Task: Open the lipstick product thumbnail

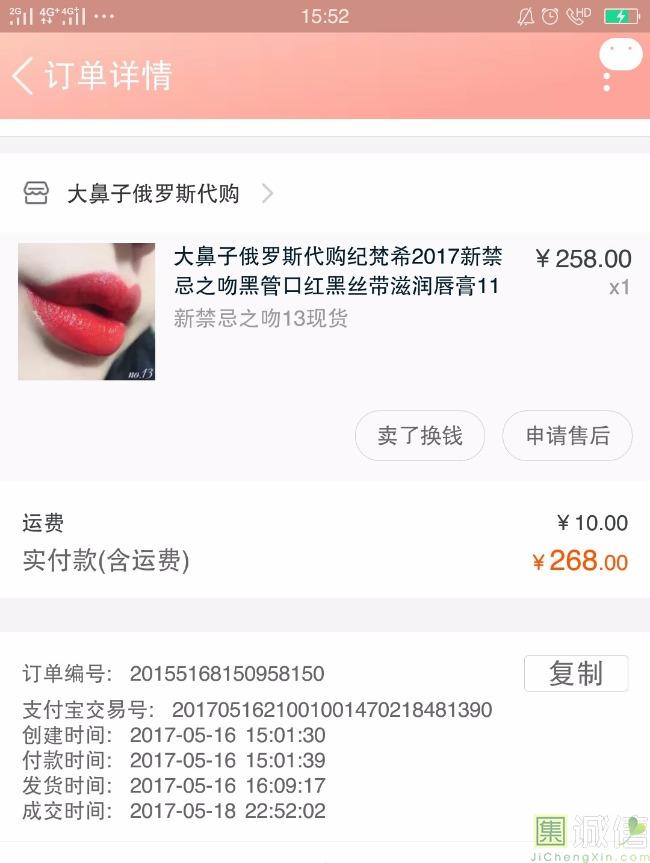Action: (87, 311)
